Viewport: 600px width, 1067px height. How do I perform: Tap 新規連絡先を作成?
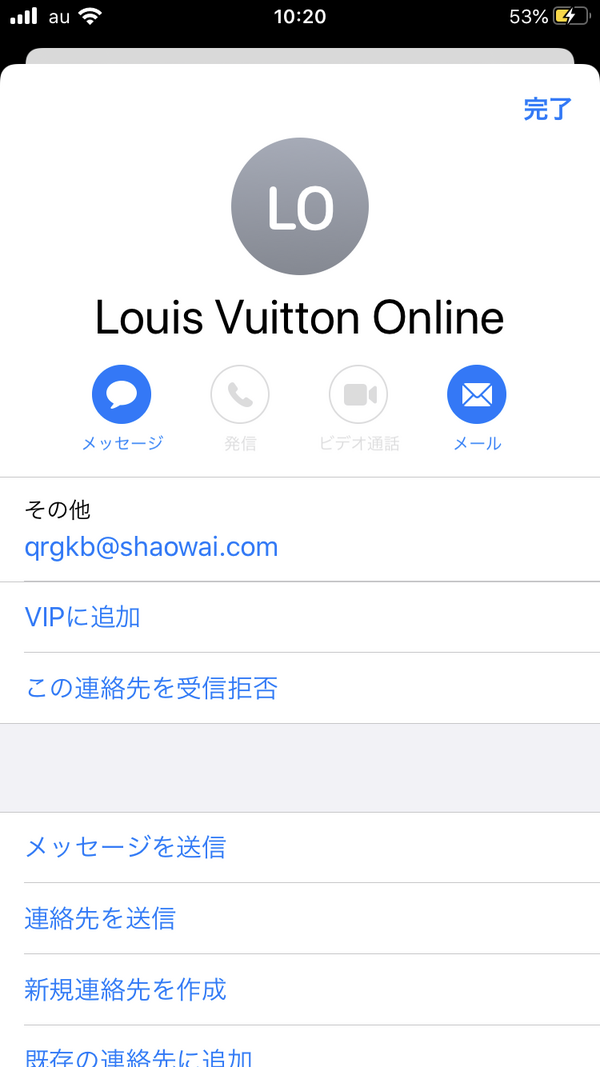click(x=125, y=989)
